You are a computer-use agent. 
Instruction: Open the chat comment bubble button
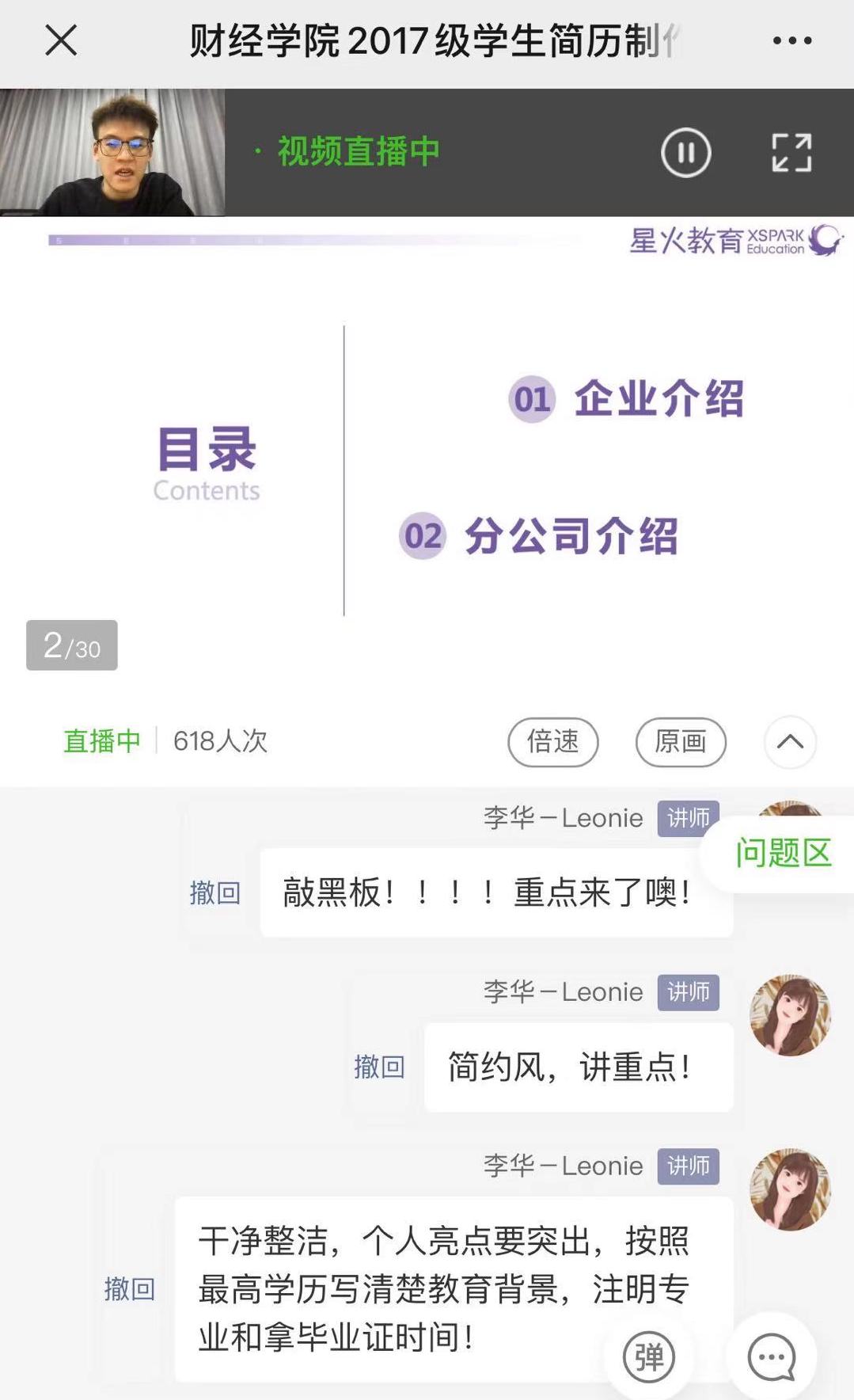click(771, 1357)
